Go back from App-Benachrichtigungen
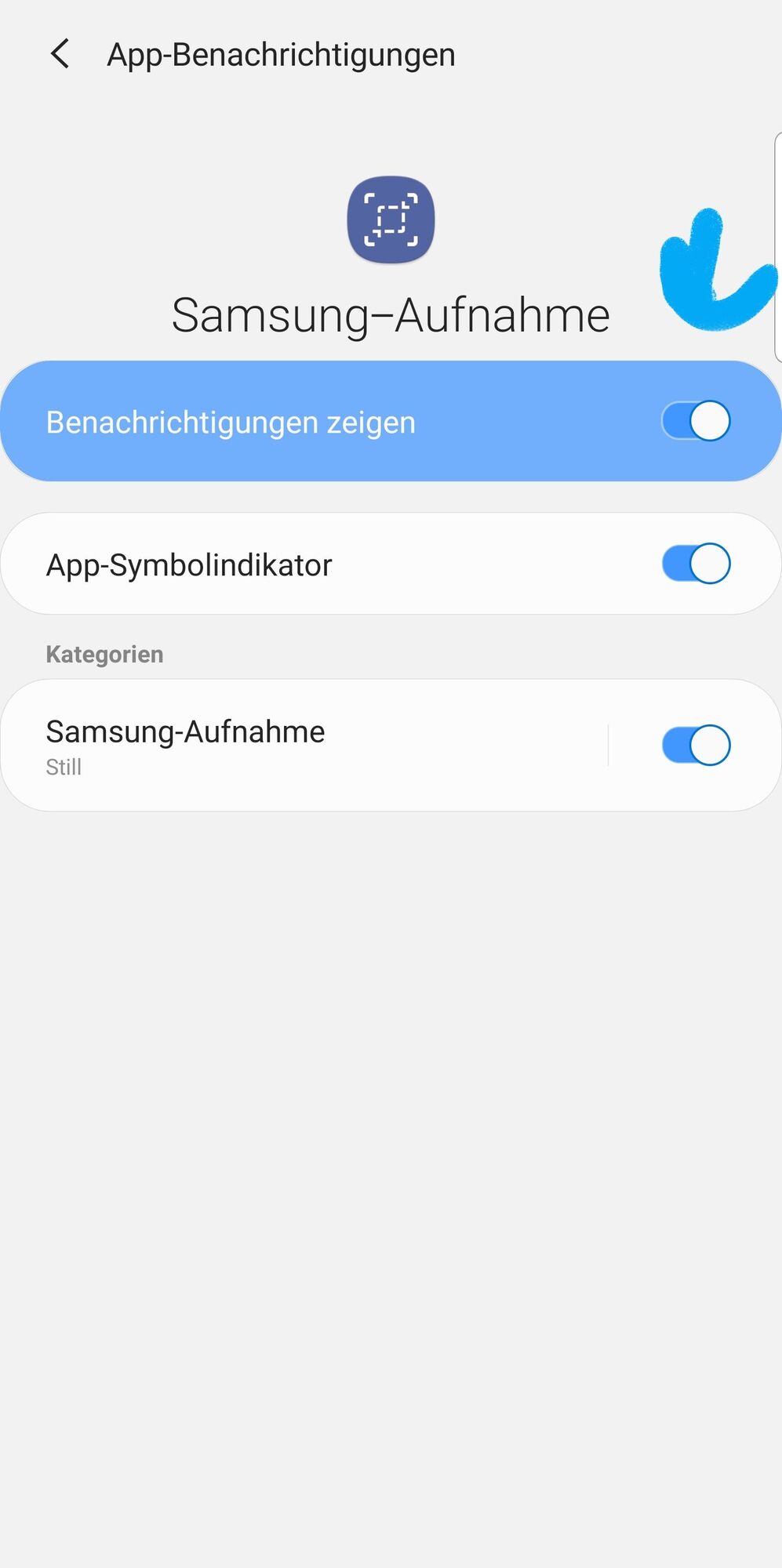Viewport: 782px width, 1568px height. (x=60, y=54)
